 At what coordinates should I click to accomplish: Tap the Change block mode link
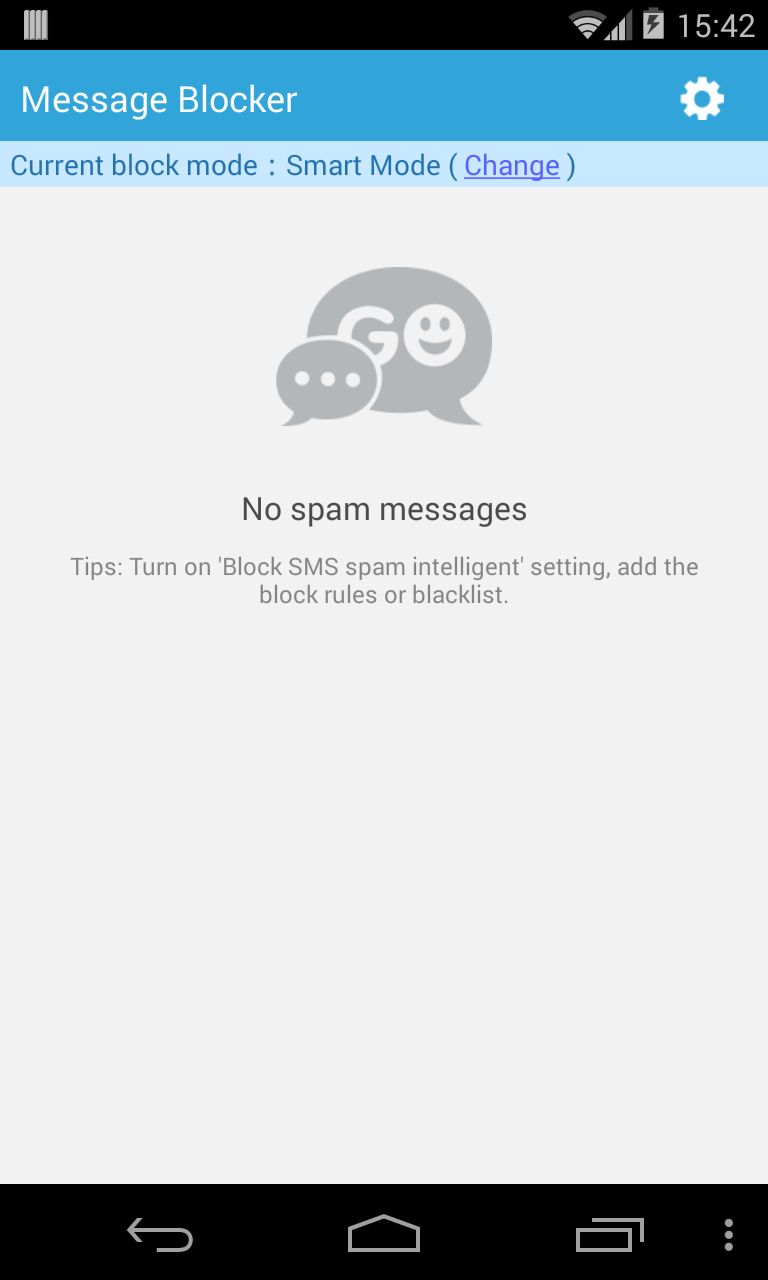coord(511,165)
